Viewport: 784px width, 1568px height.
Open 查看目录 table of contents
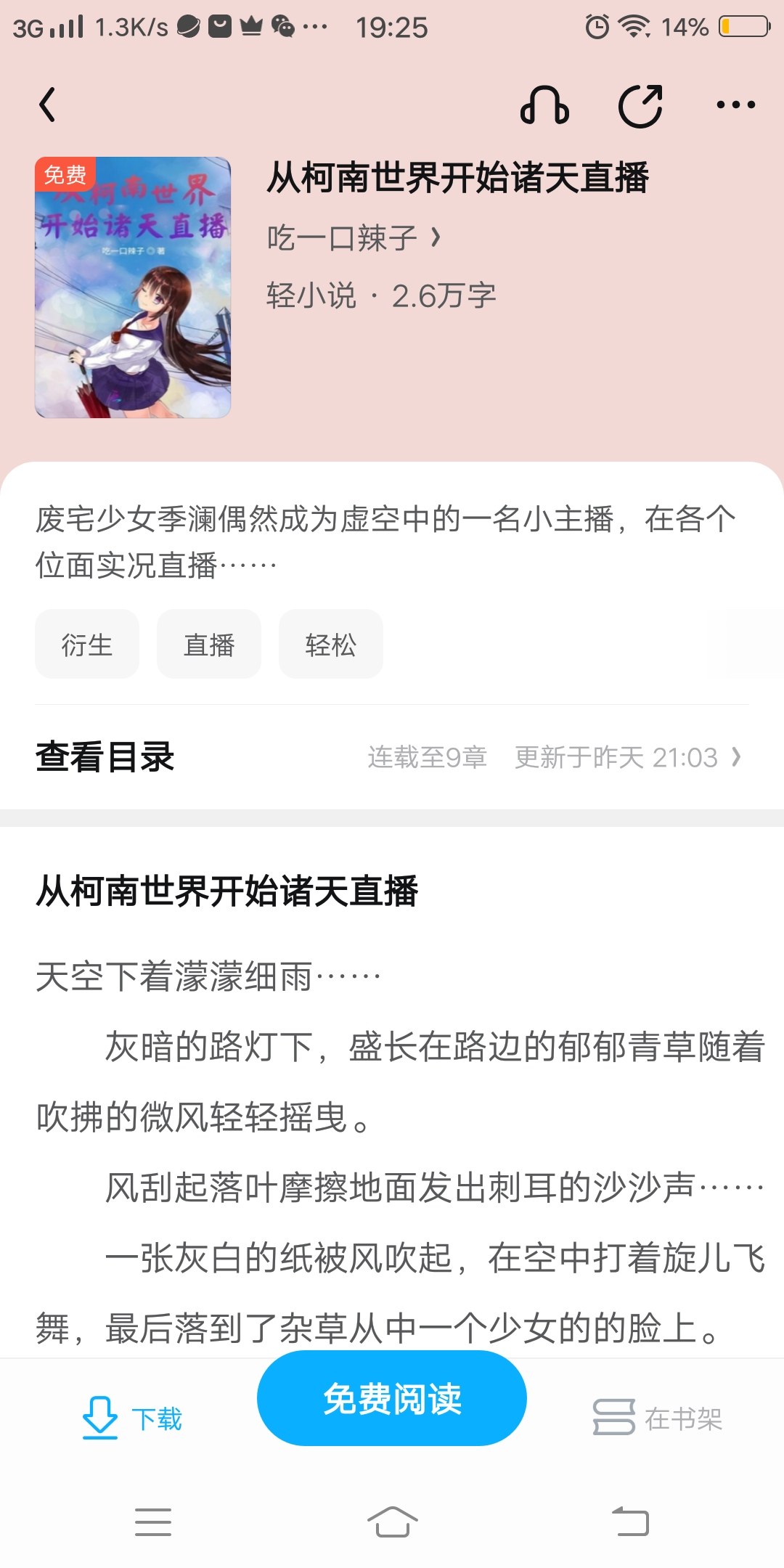pyautogui.click(x=392, y=757)
